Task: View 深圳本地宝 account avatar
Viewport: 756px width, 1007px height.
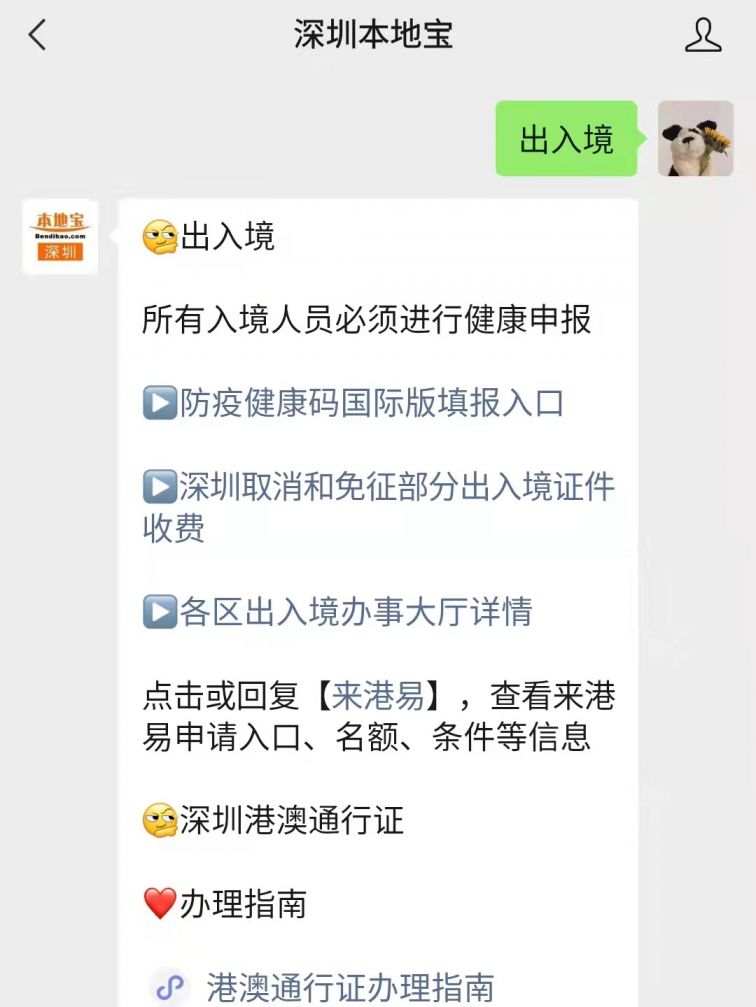Action: (60, 237)
